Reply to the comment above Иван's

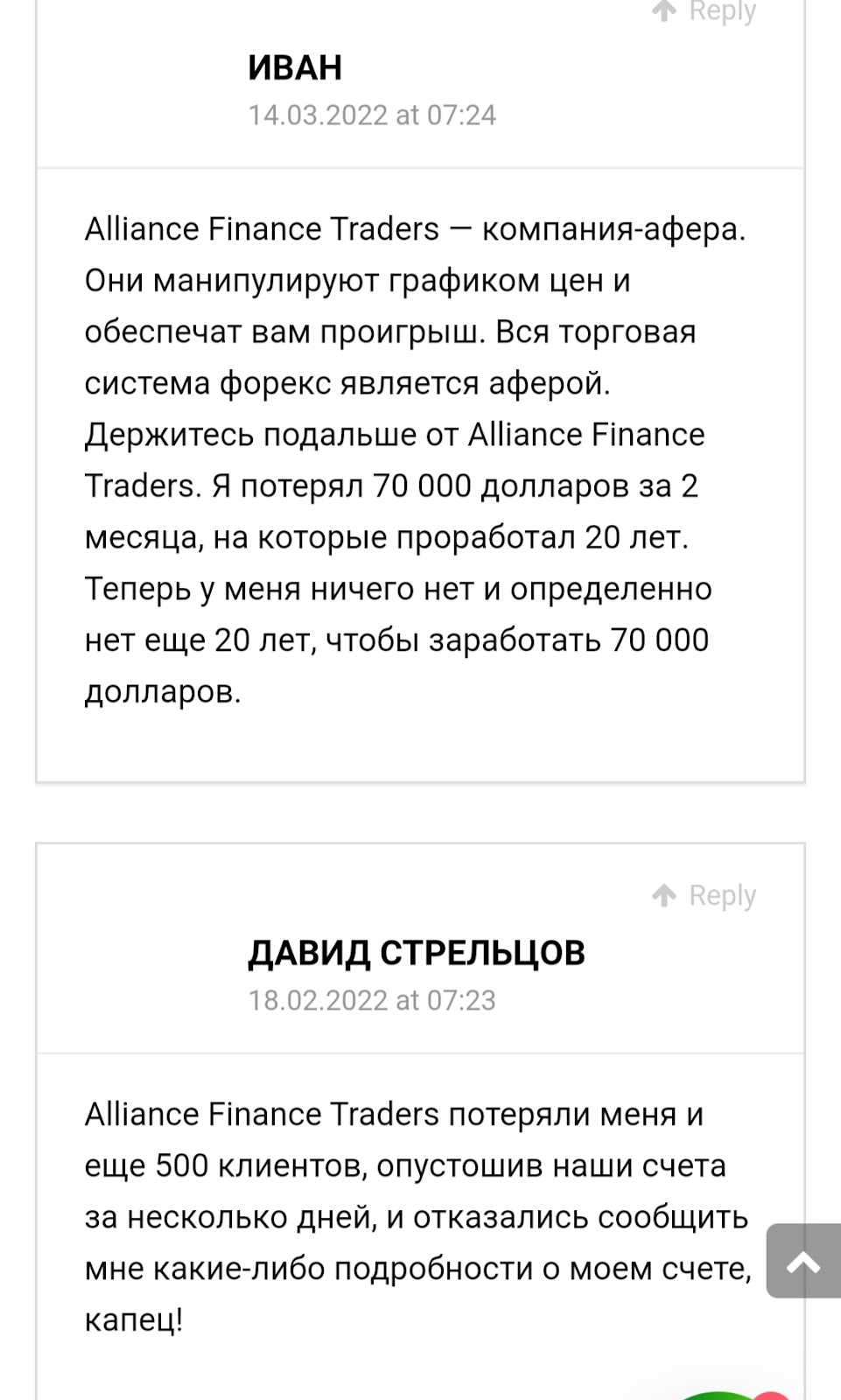click(704, 11)
